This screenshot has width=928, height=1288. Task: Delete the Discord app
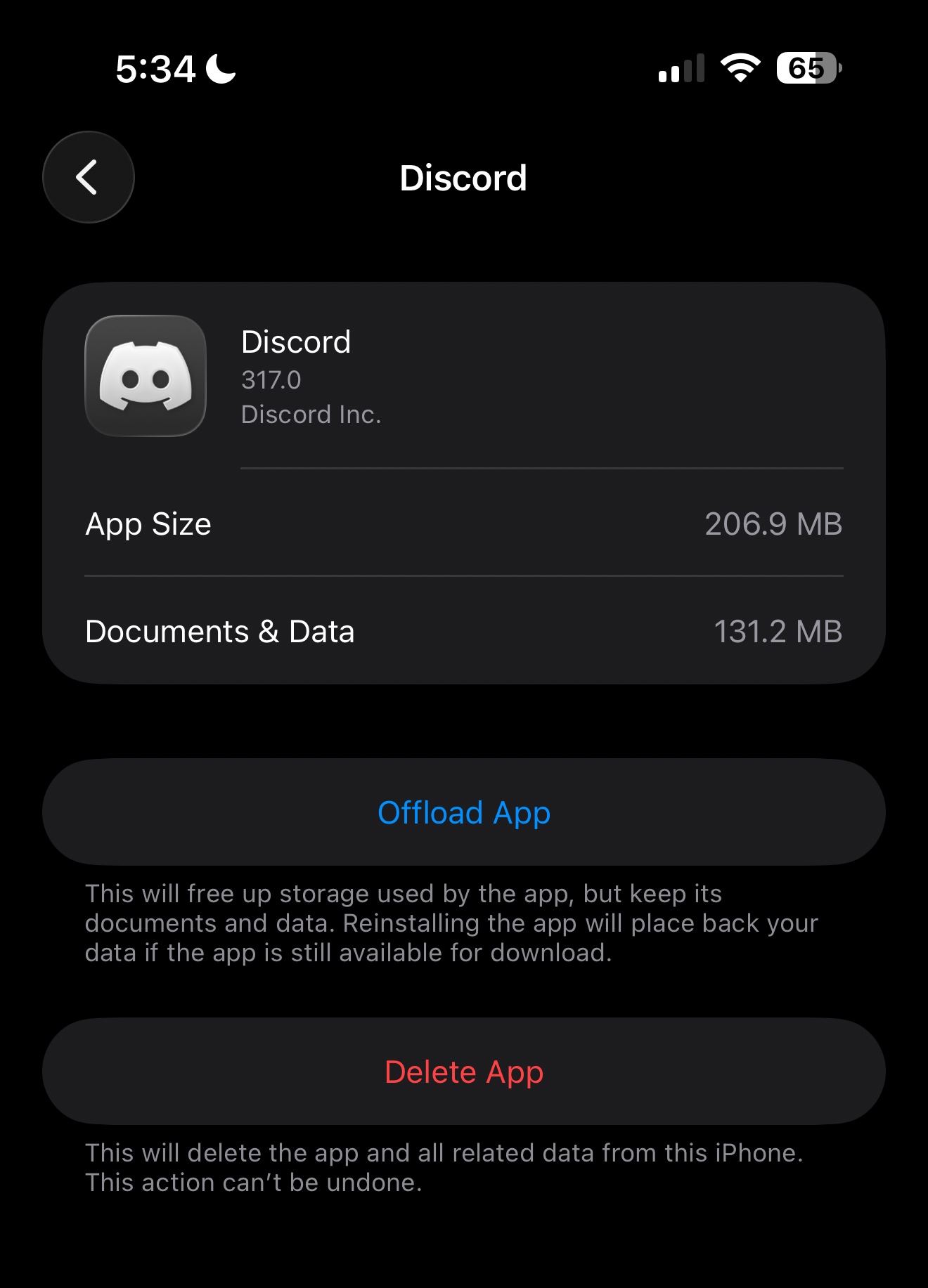pyautogui.click(x=464, y=1072)
